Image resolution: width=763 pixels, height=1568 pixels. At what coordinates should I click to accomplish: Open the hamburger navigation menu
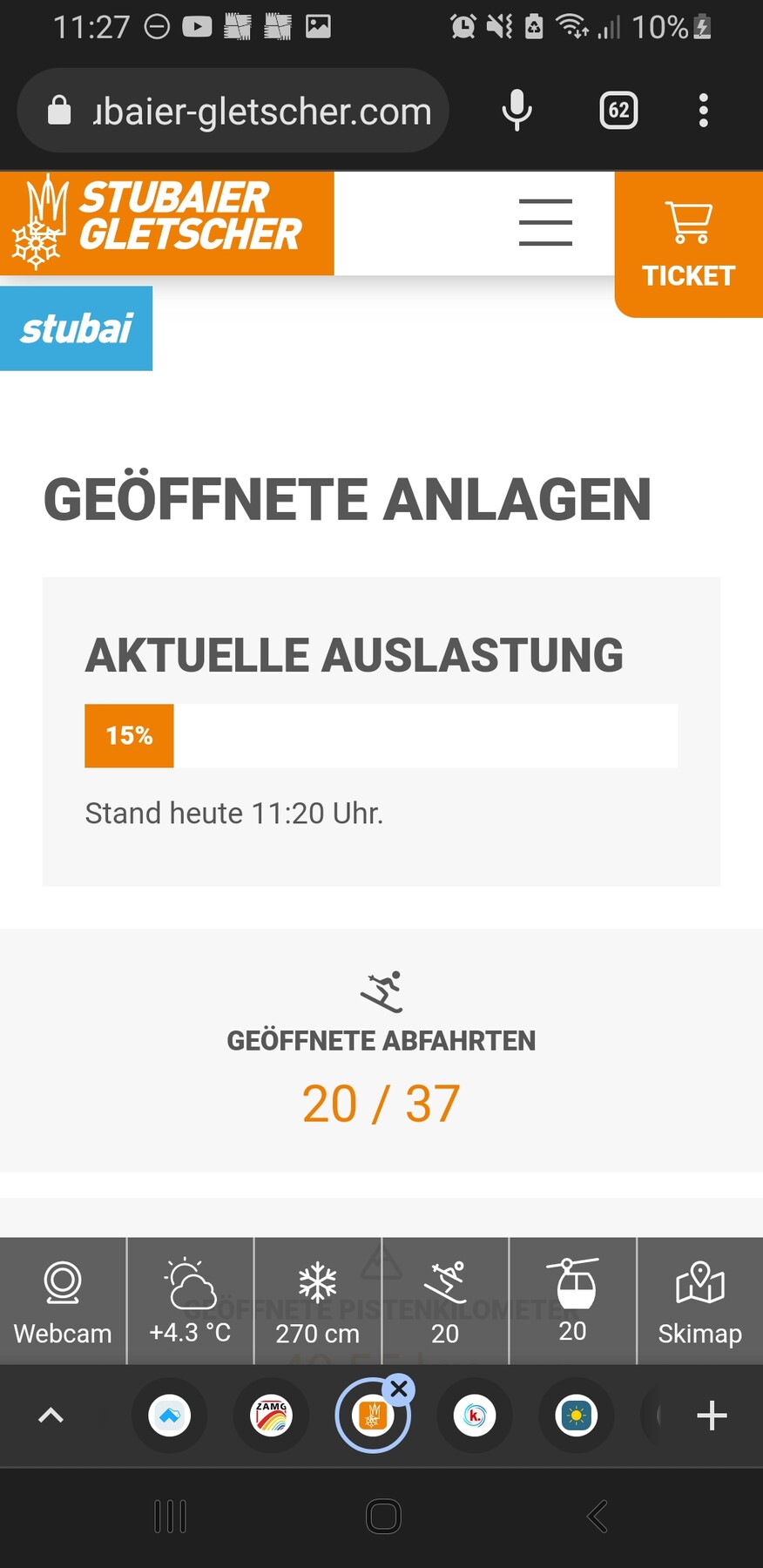click(545, 222)
